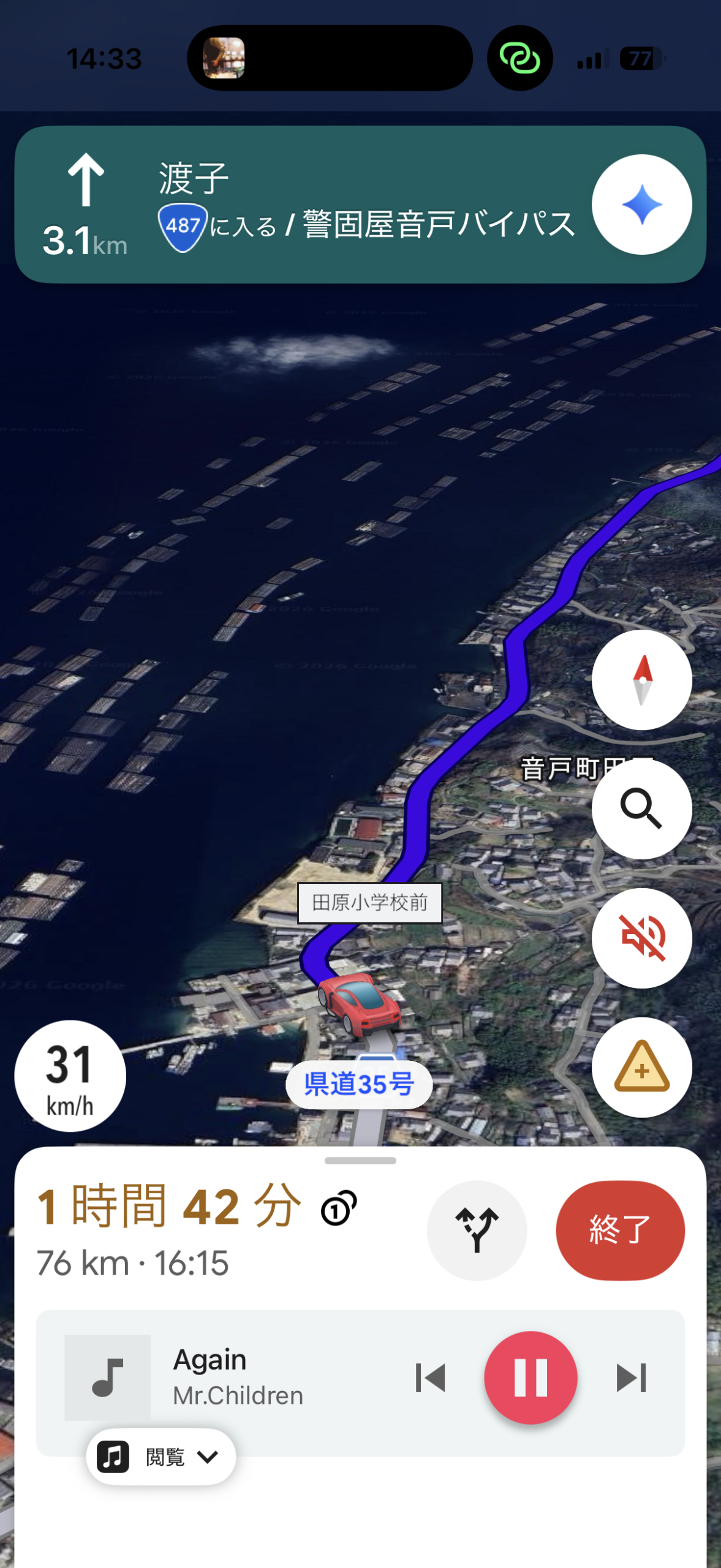Tap the turn instruction banner for 渡子
This screenshot has width=721, height=1568.
(x=306, y=205)
